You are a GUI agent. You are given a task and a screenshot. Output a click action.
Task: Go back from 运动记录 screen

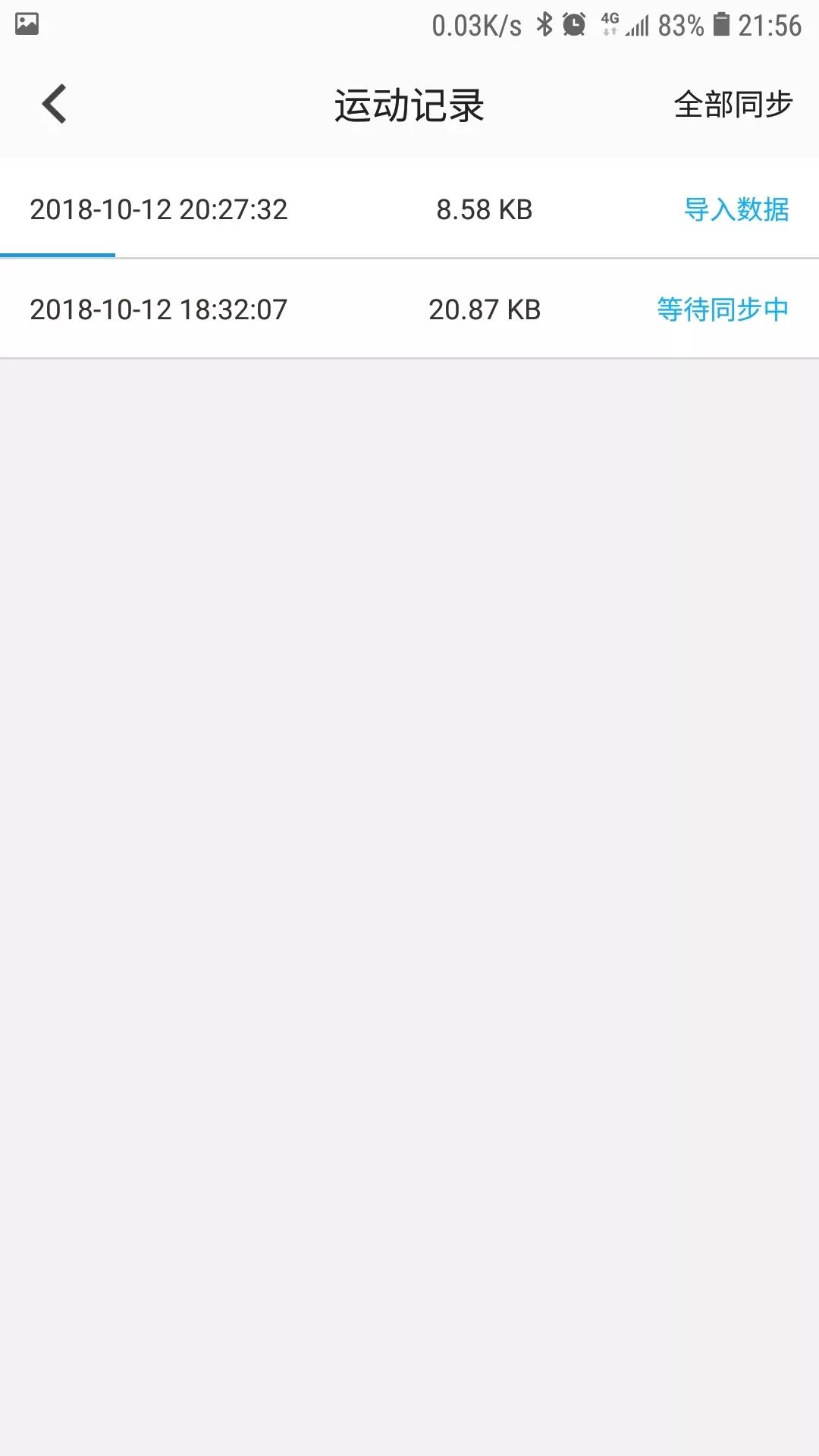click(55, 104)
